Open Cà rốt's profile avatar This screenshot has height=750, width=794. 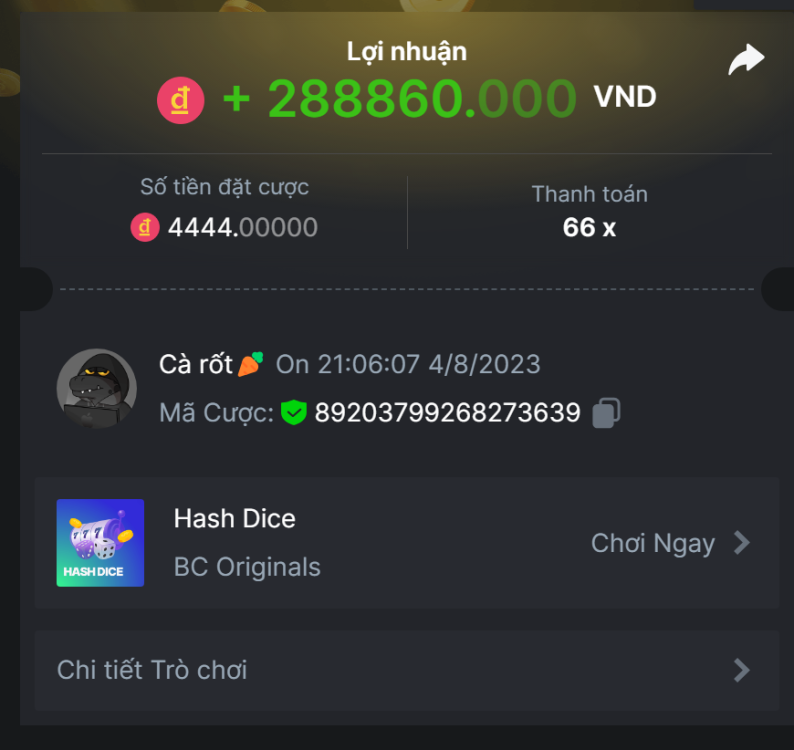click(x=96, y=388)
